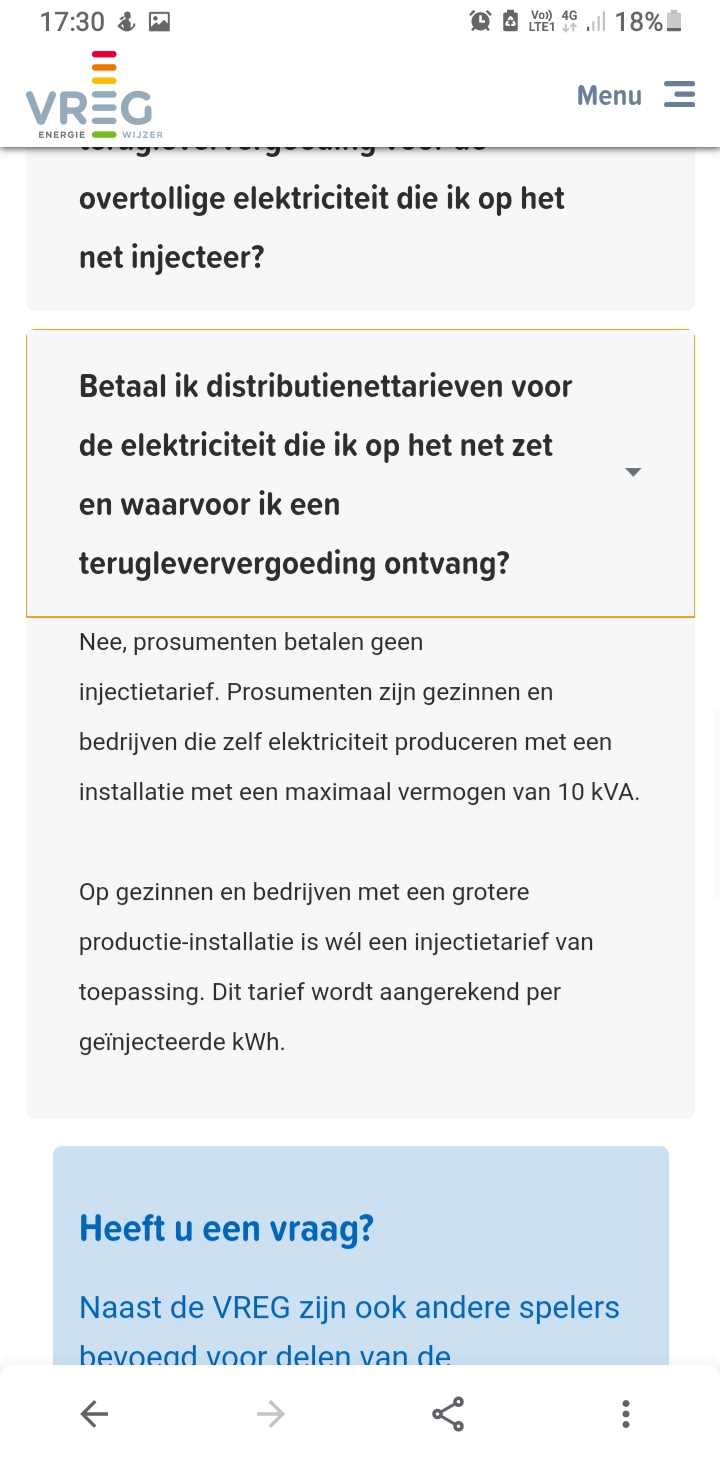The width and height of the screenshot is (720, 1480).
Task: Go to VREG homepage via logo
Action: [x=91, y=96]
